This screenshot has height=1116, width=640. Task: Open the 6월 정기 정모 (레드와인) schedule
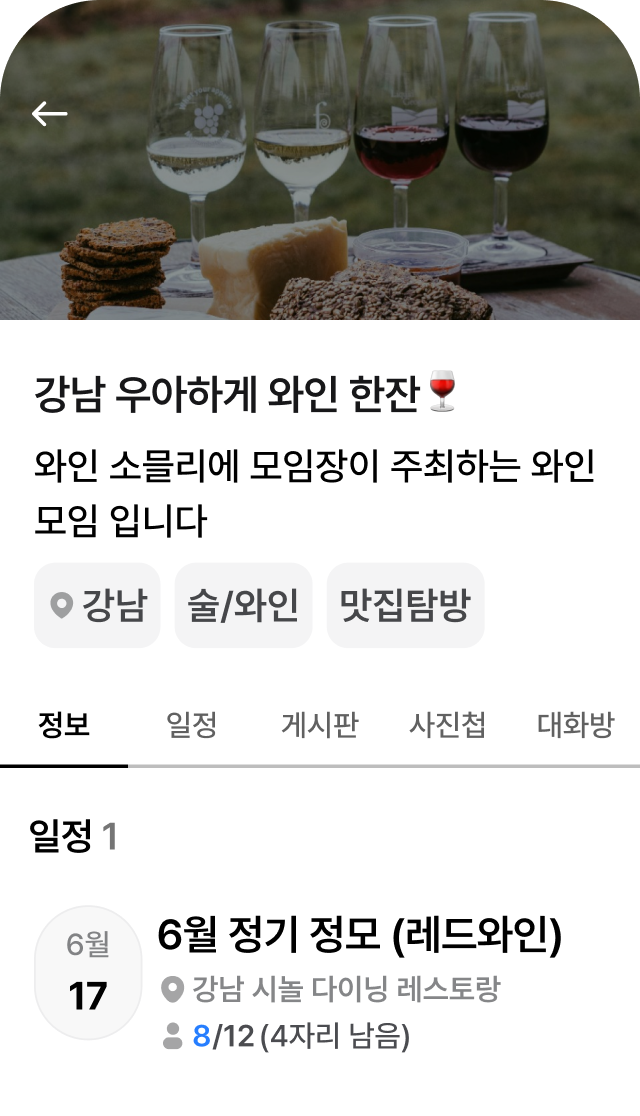[359, 936]
